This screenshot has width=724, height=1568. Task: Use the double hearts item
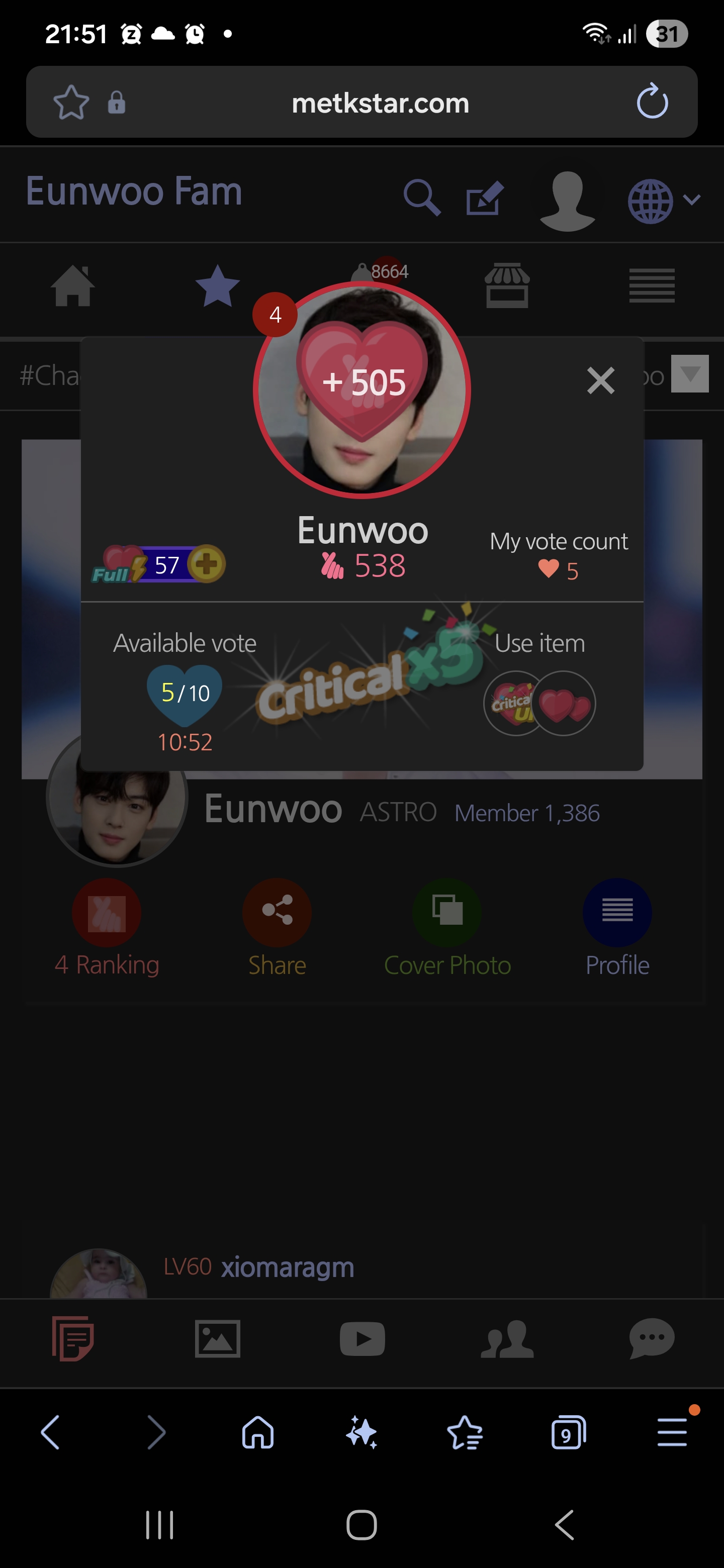(566, 704)
